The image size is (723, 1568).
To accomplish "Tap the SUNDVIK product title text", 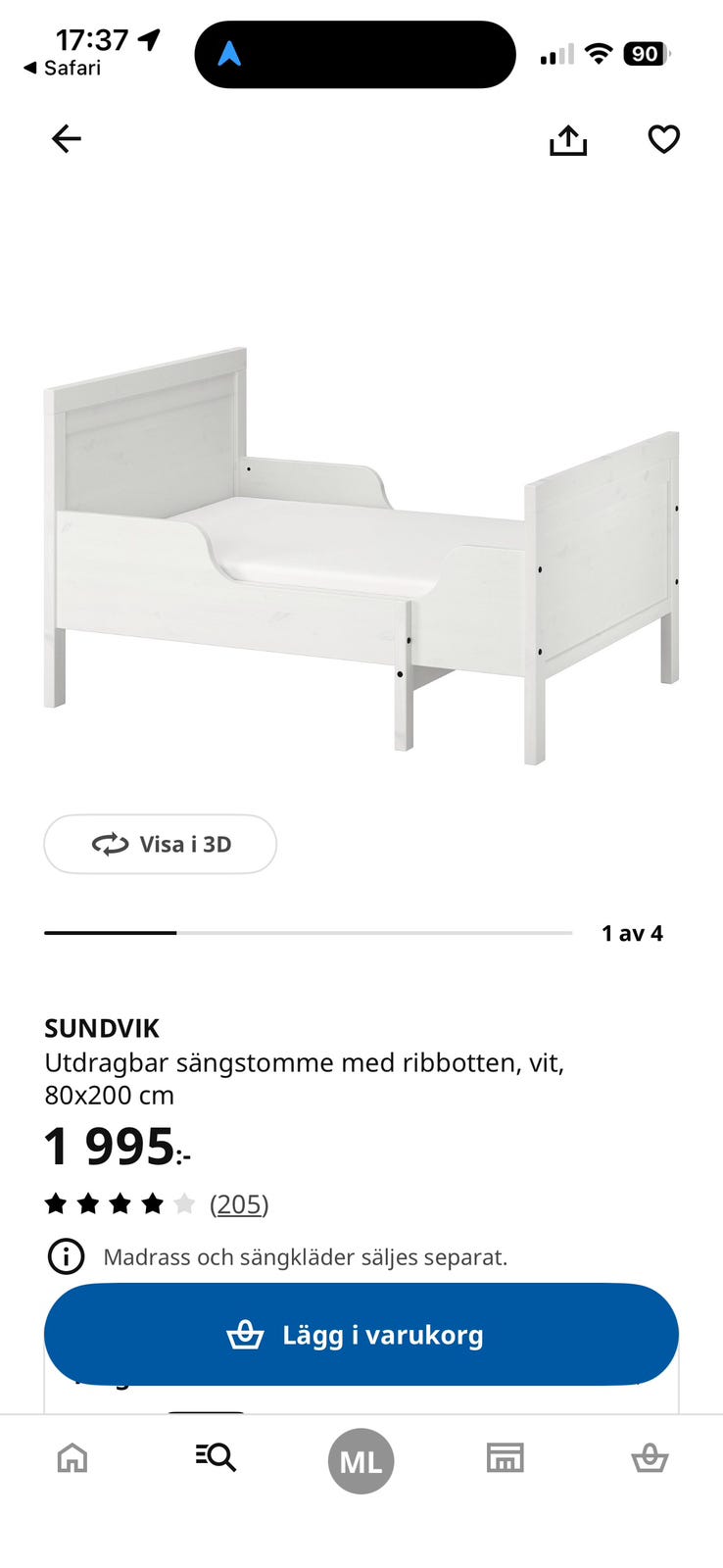I will (102, 1028).
